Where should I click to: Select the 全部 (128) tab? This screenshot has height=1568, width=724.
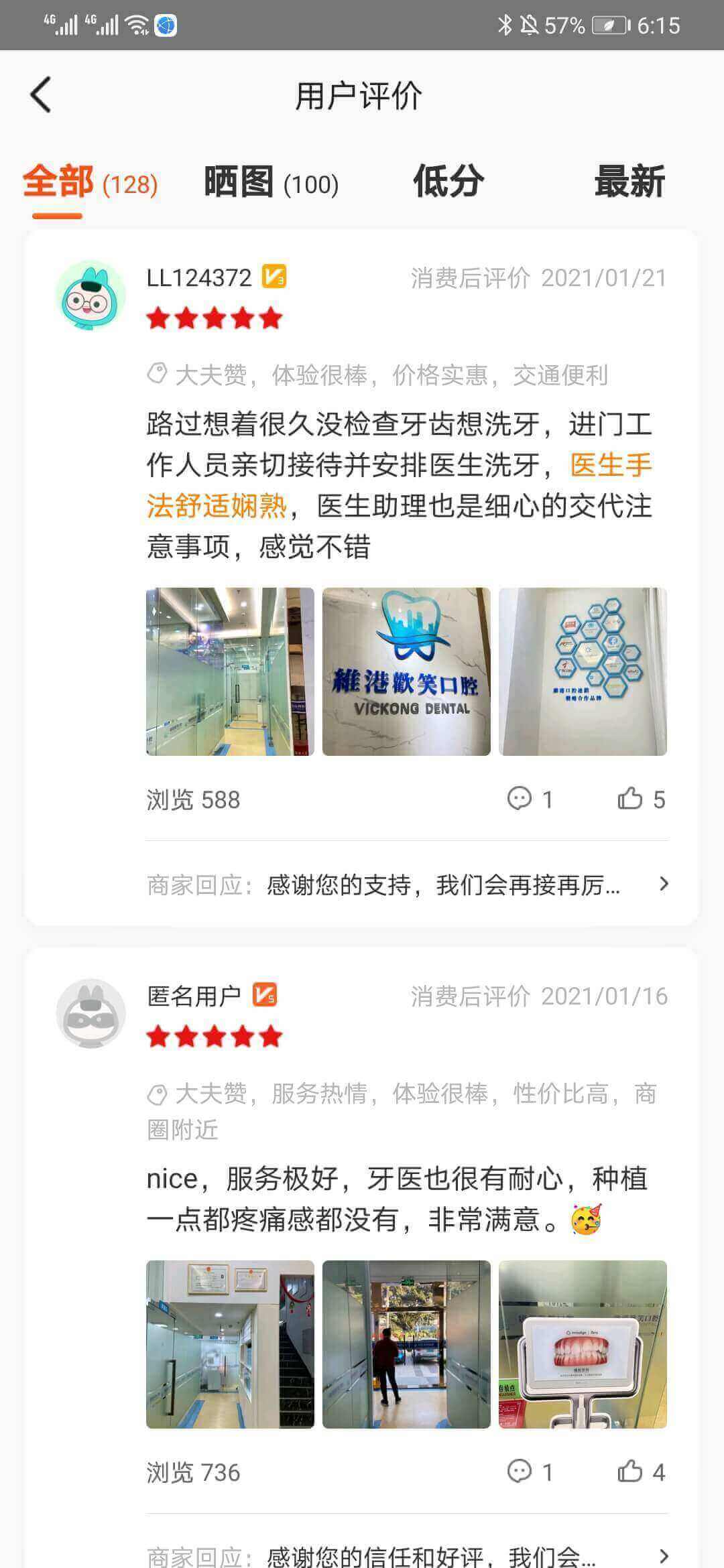pyautogui.click(x=90, y=182)
